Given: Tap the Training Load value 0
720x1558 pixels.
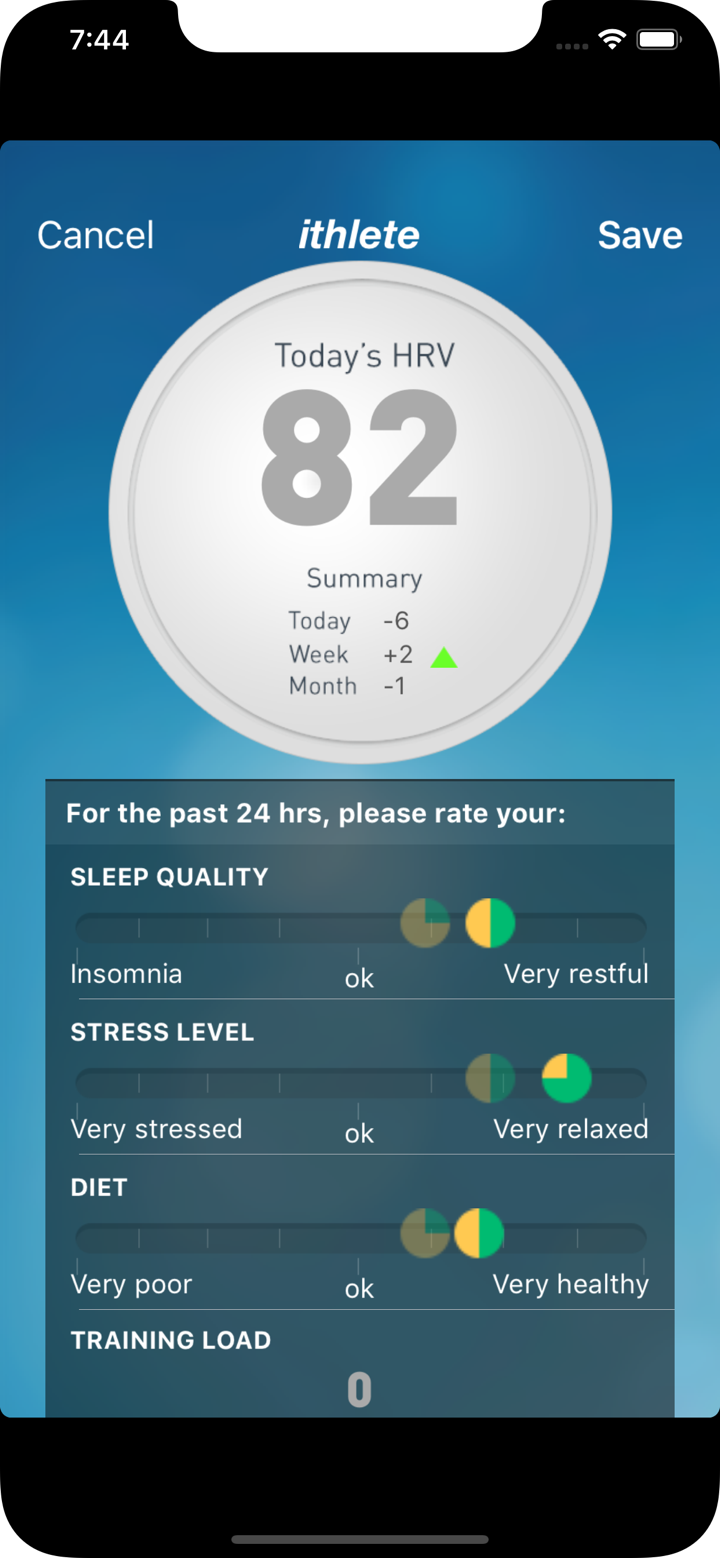Looking at the screenshot, I should [x=359, y=1387].
